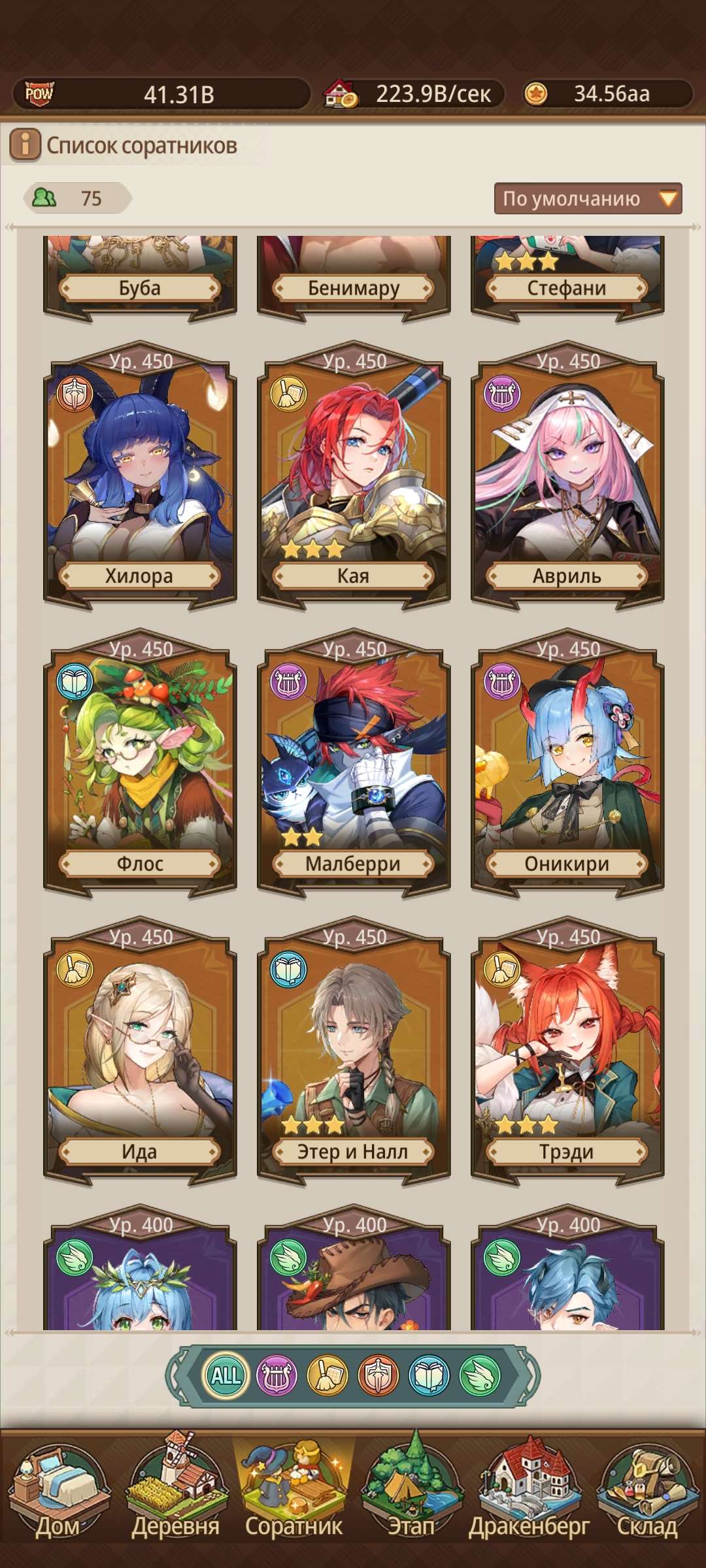
Task: Open Трэди companion card
Action: (x=567, y=1052)
